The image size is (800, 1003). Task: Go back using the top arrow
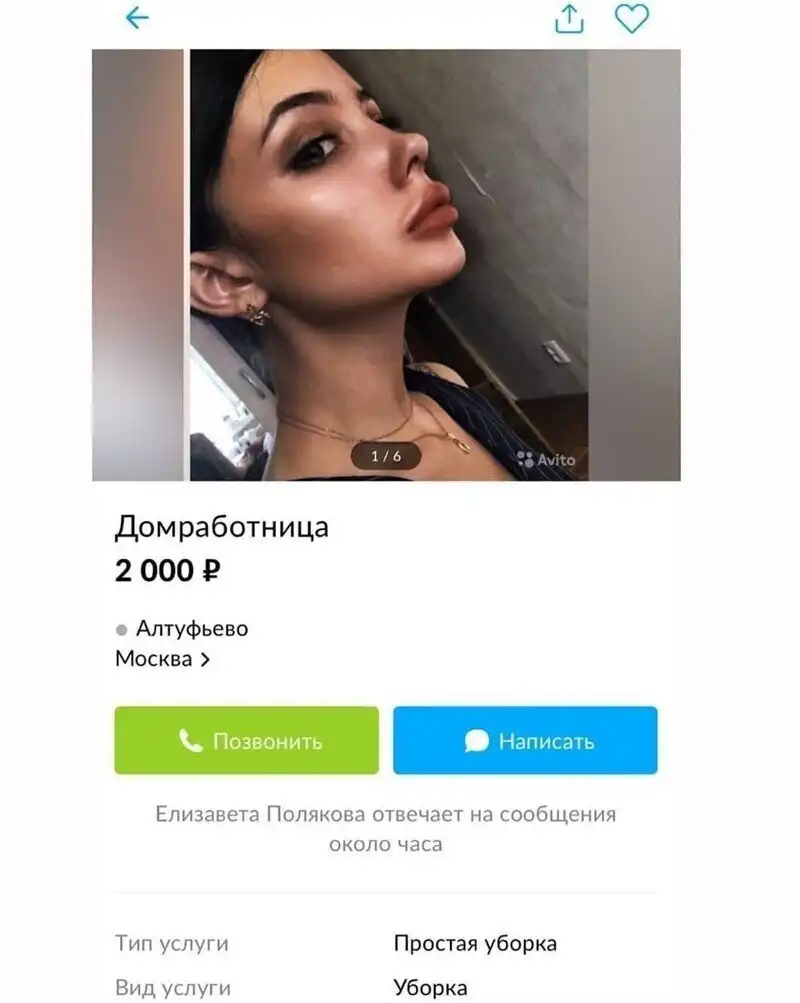tap(137, 18)
